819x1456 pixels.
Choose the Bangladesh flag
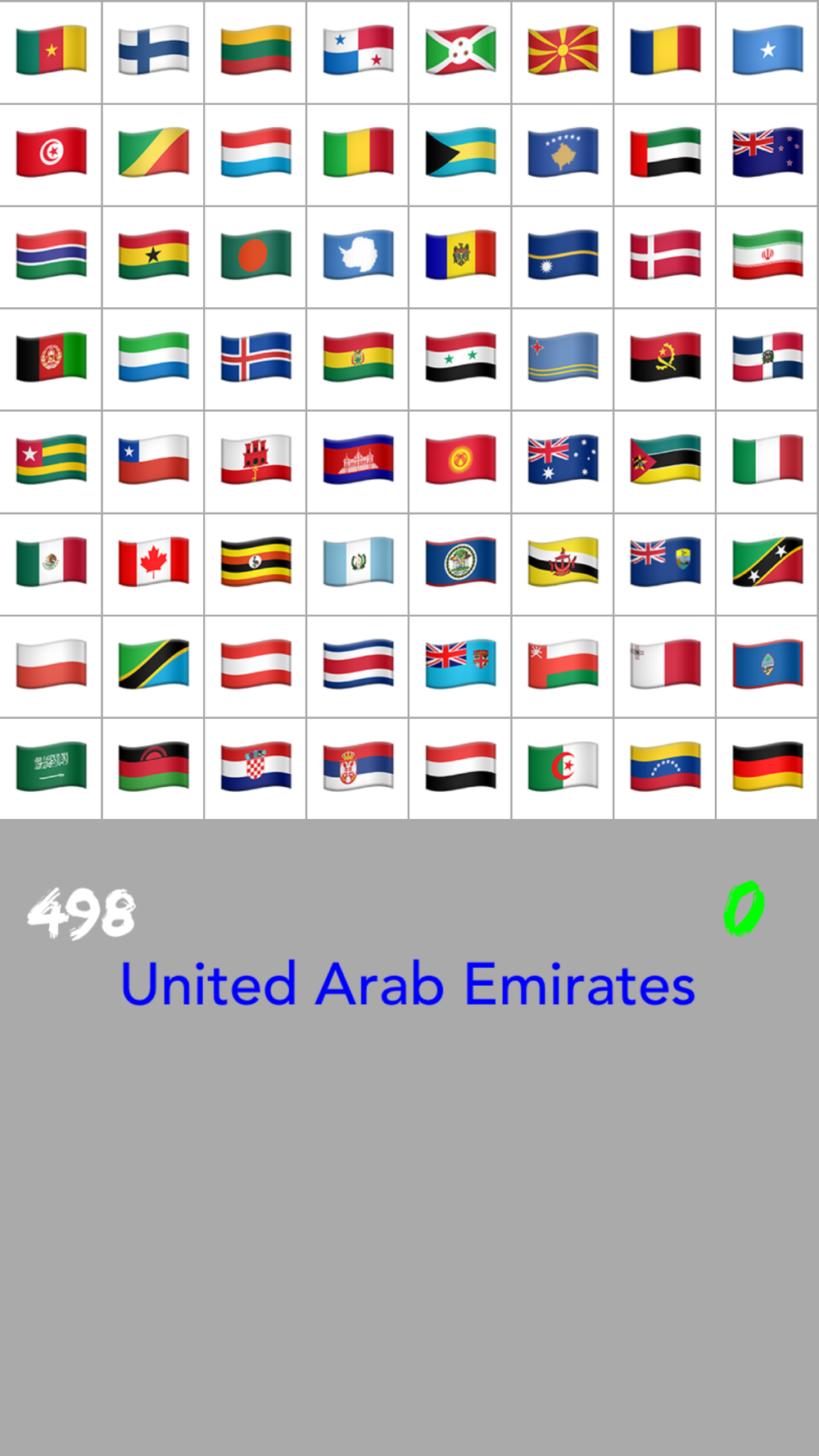tap(256, 255)
